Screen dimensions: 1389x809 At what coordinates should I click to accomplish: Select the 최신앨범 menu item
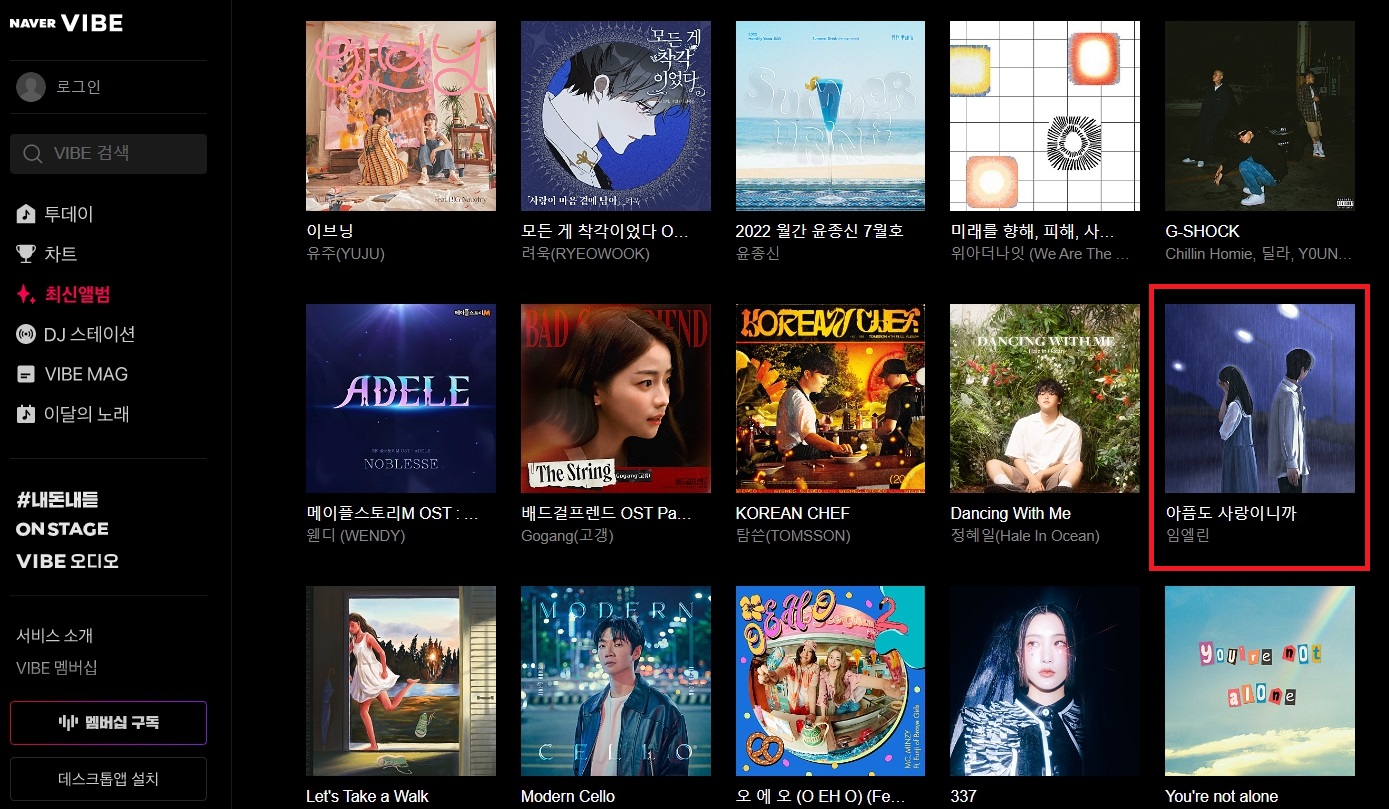click(x=76, y=294)
